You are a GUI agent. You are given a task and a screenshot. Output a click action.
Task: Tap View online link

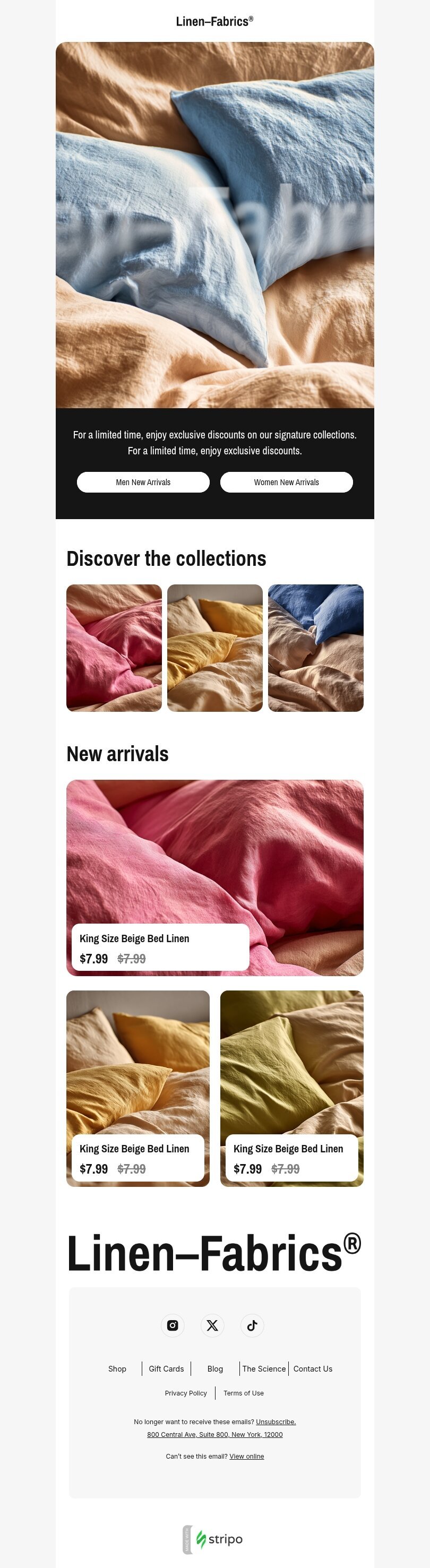[247, 1456]
